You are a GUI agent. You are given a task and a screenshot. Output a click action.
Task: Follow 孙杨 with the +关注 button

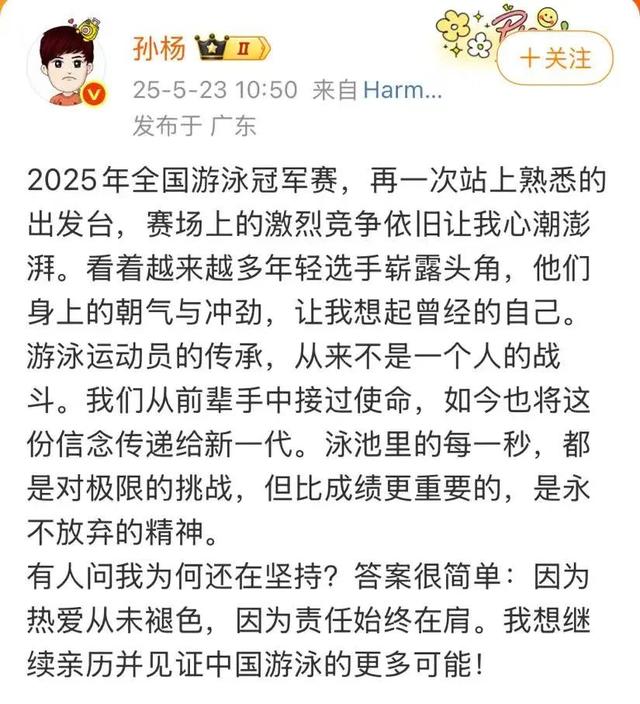pyautogui.click(x=556, y=57)
